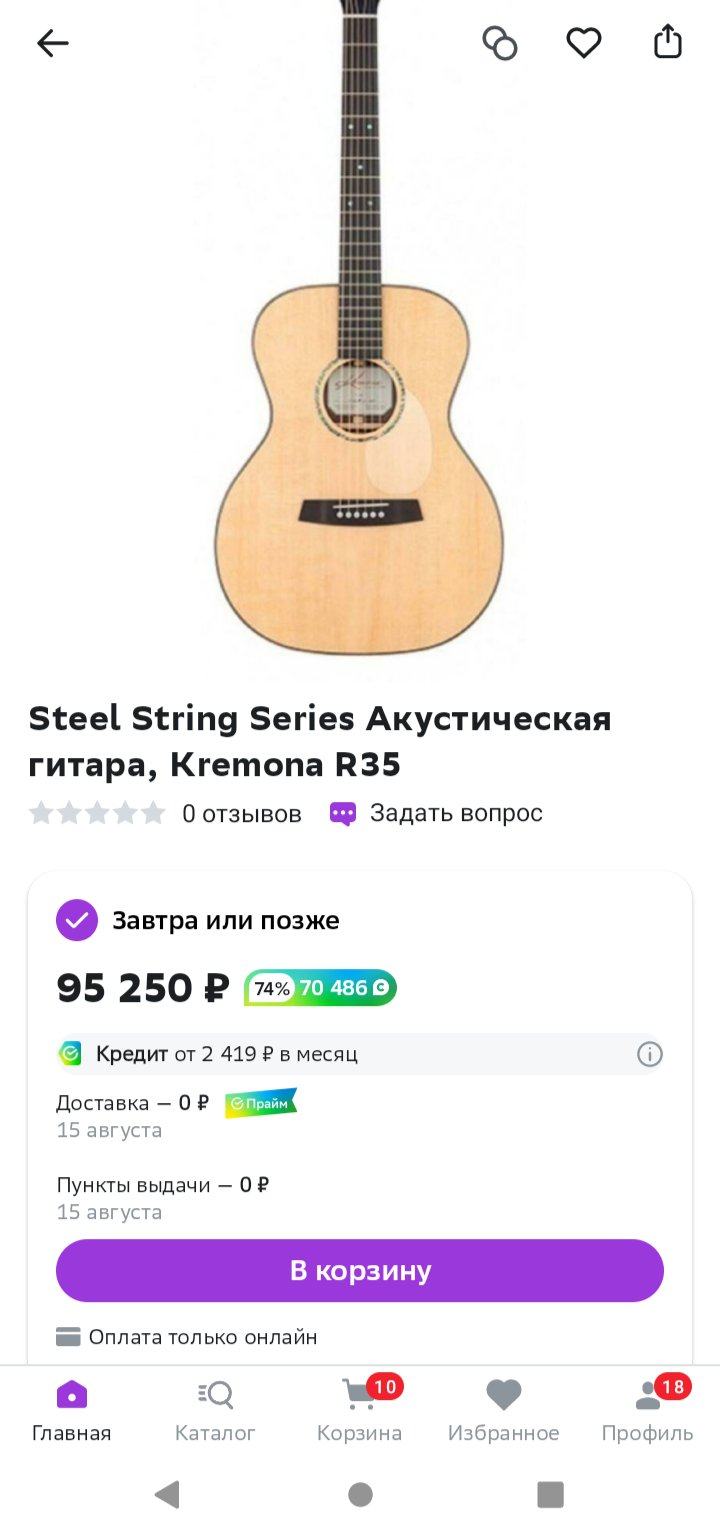Add to cart with В корзину
720x1536 pixels.
pos(360,1271)
